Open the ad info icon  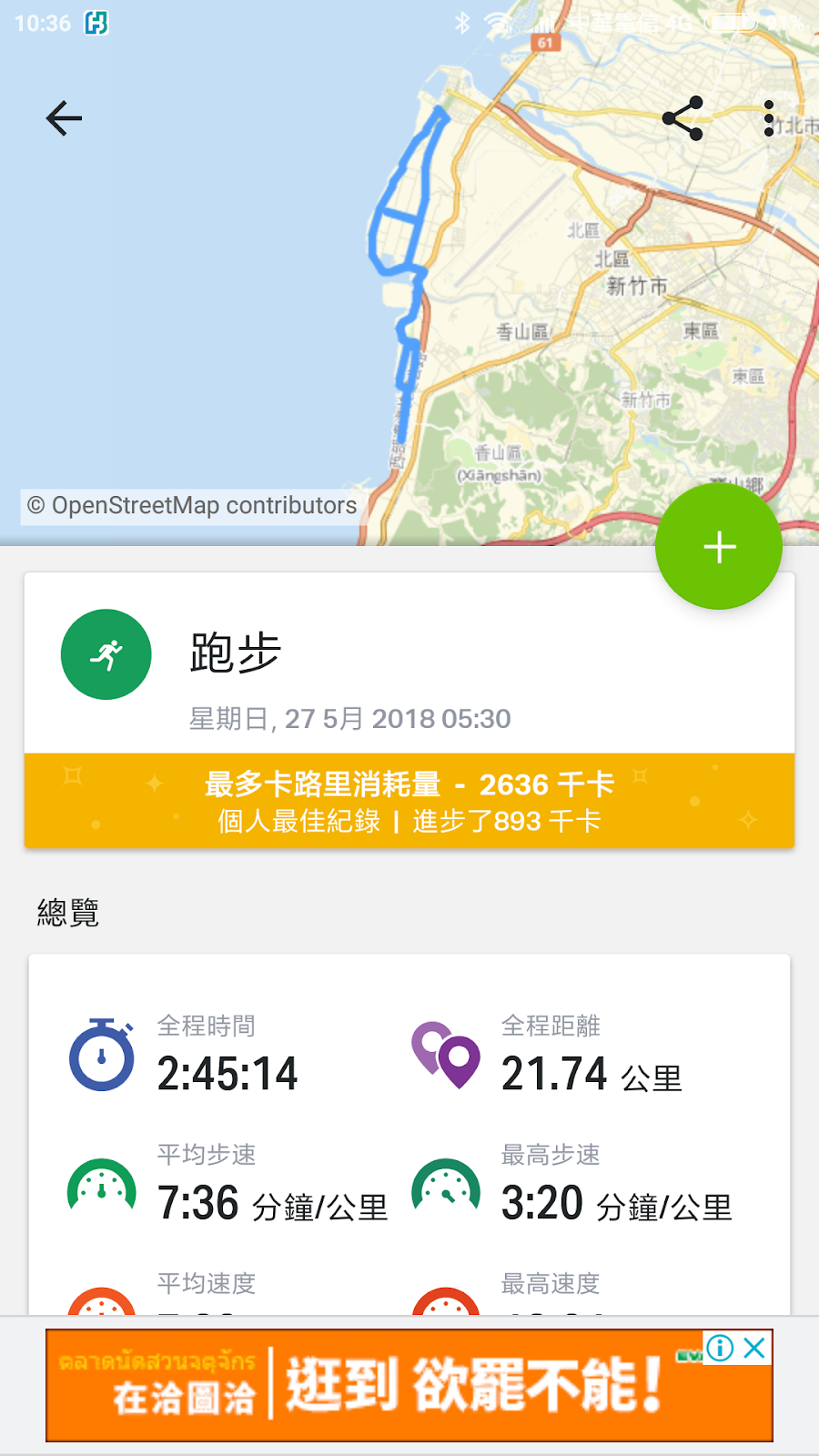coord(720,1348)
